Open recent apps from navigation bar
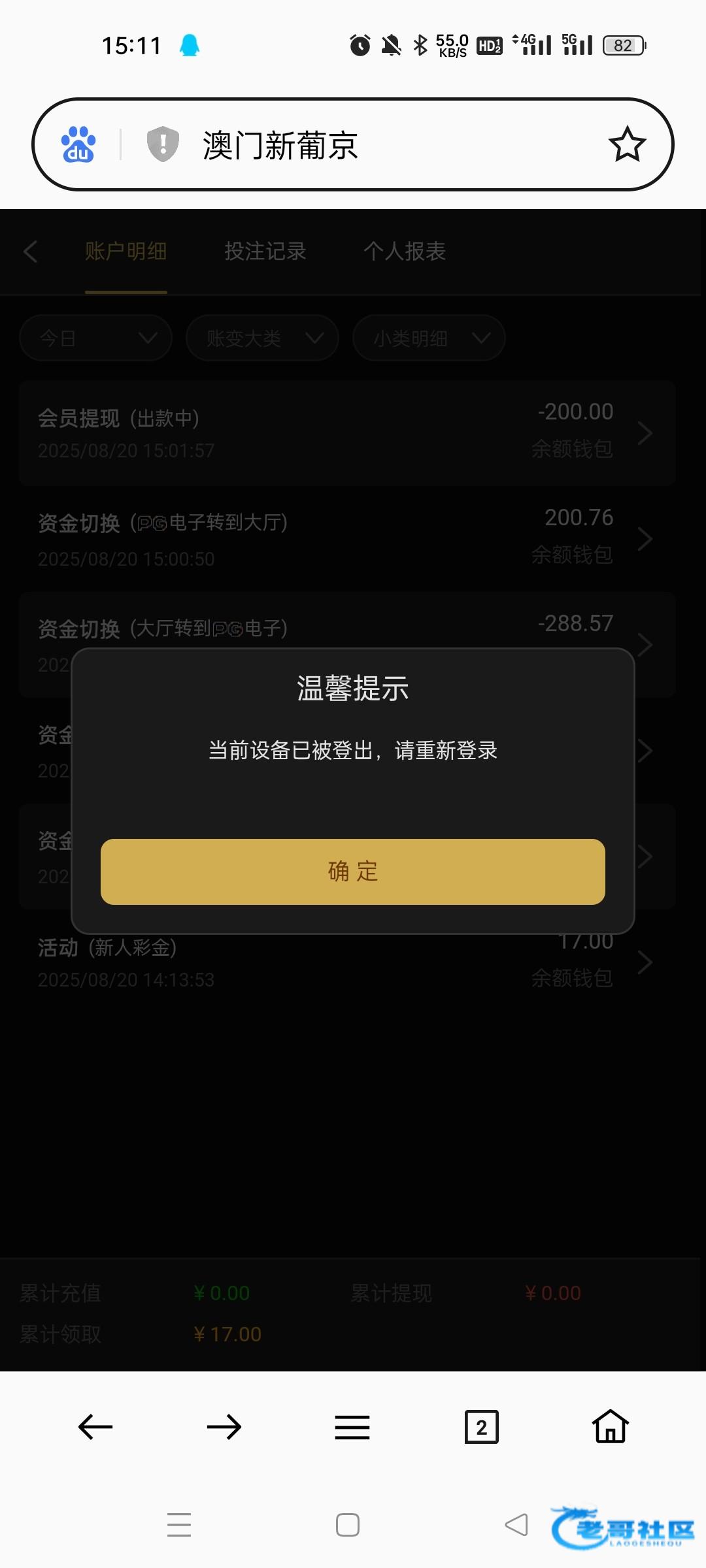706x1568 pixels. [178, 1525]
